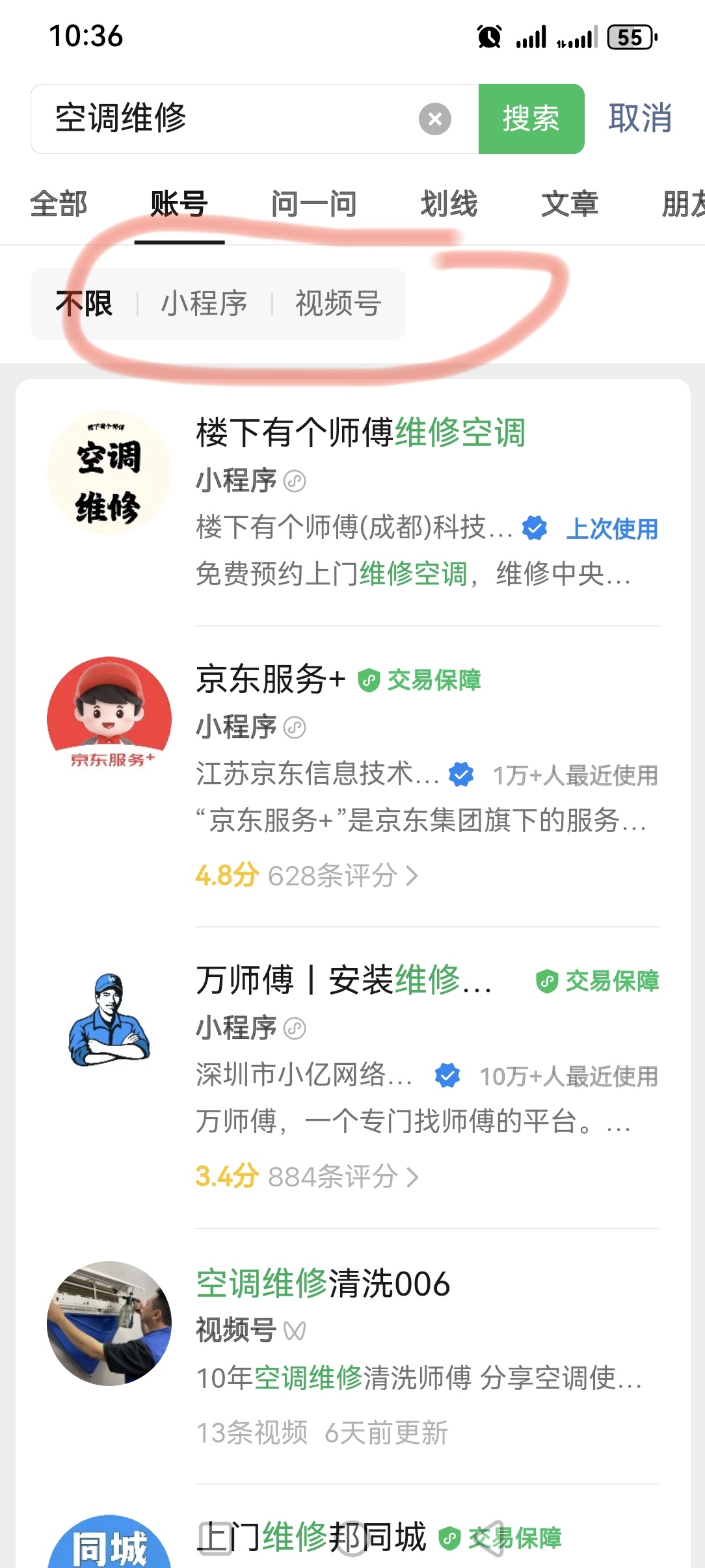
Task: Switch to the 划线 tab
Action: 449,204
